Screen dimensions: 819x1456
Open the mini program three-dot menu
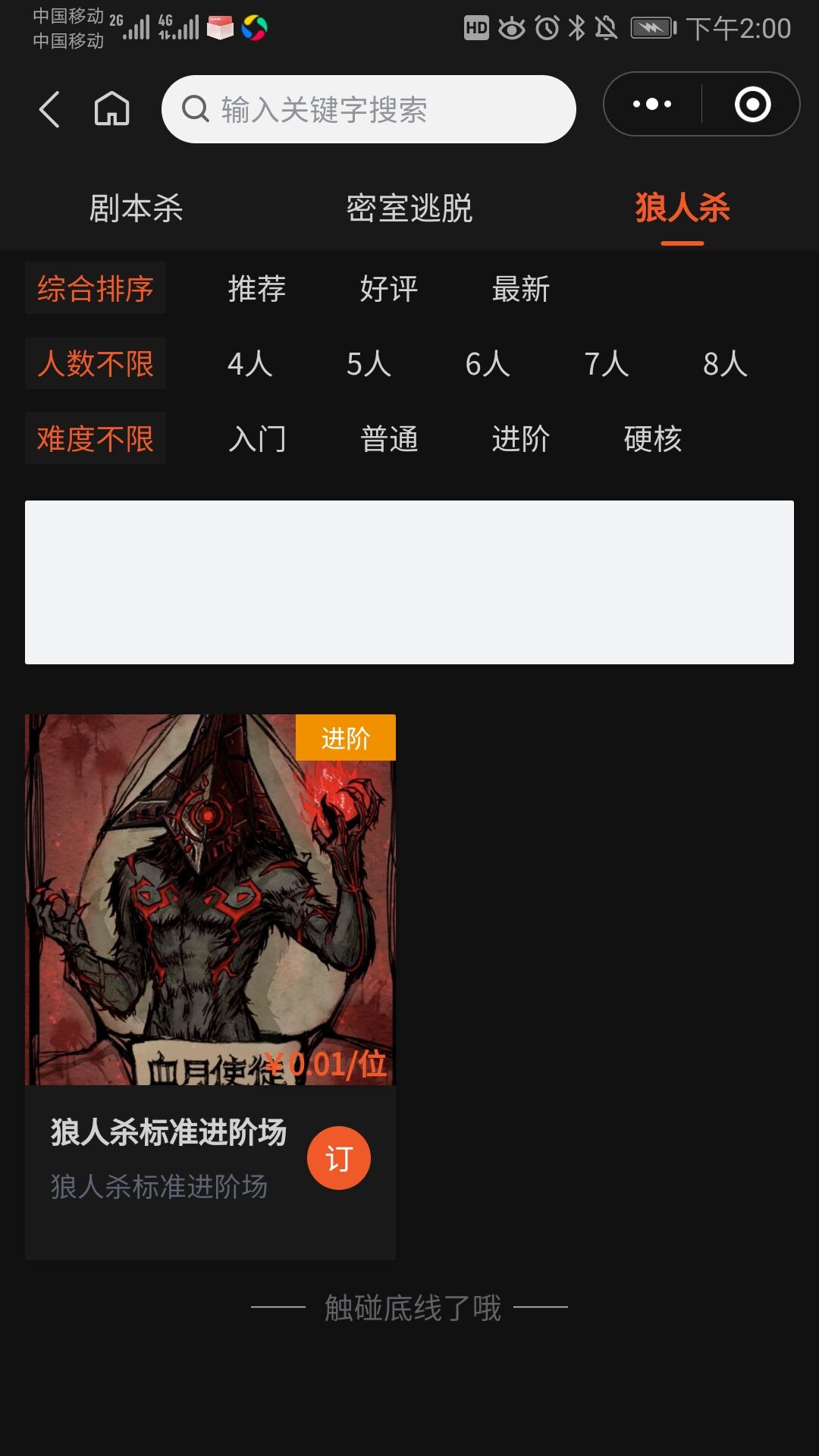pyautogui.click(x=652, y=105)
